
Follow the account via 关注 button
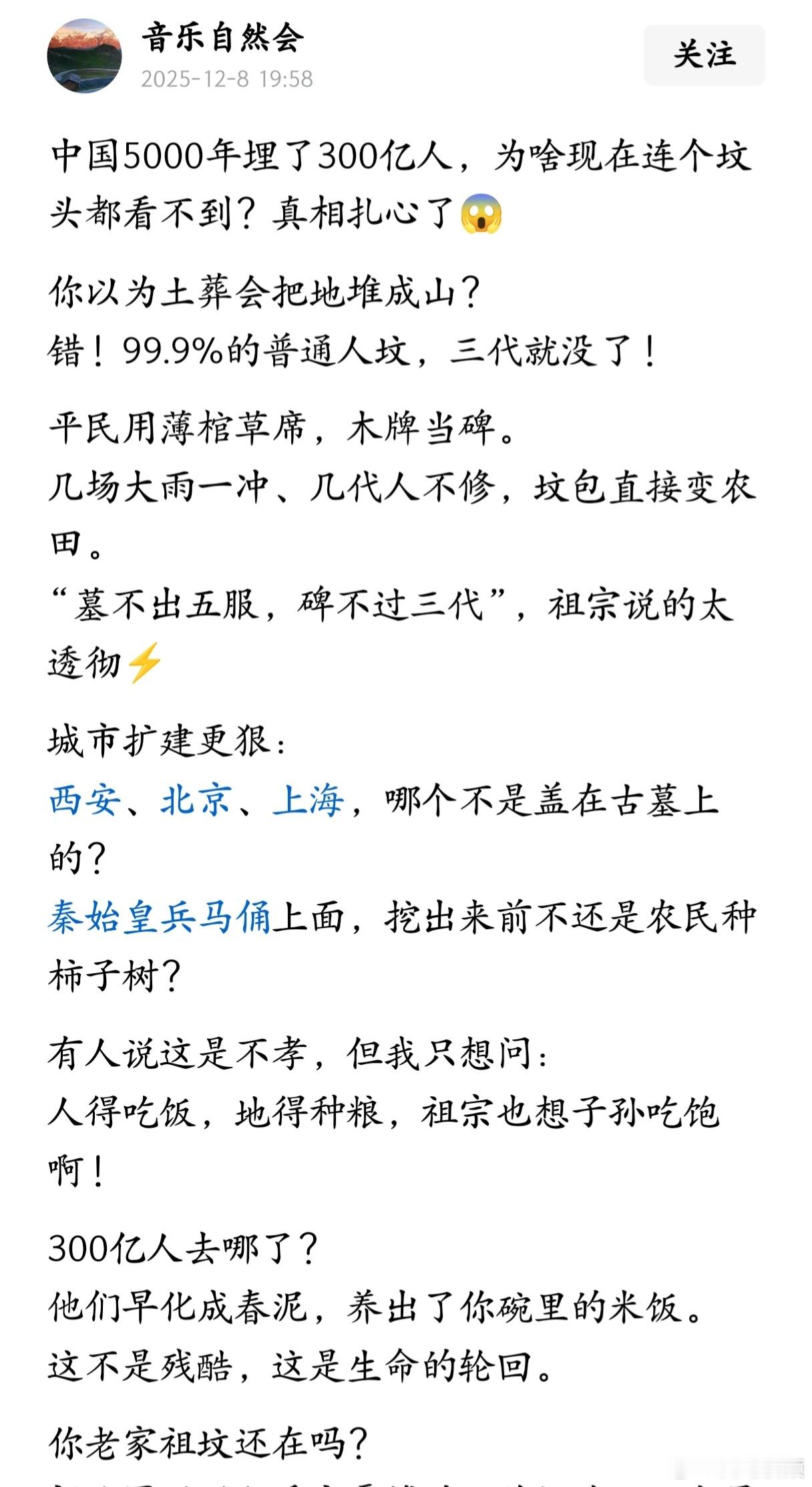(x=702, y=57)
